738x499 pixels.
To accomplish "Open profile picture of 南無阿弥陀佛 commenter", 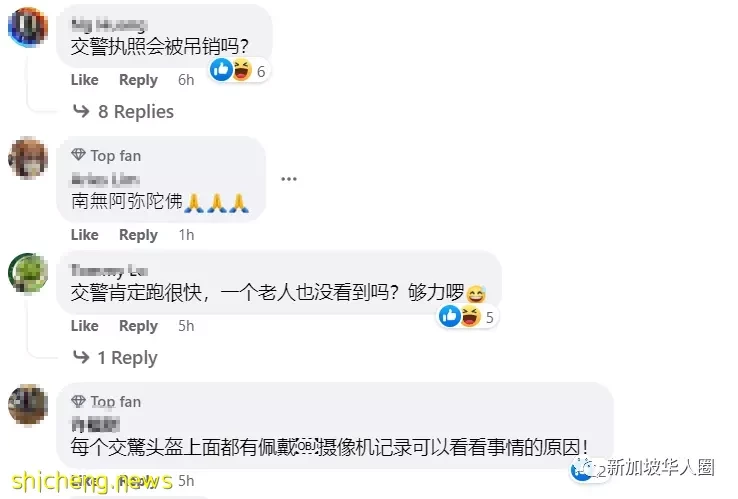I will coord(27,158).
